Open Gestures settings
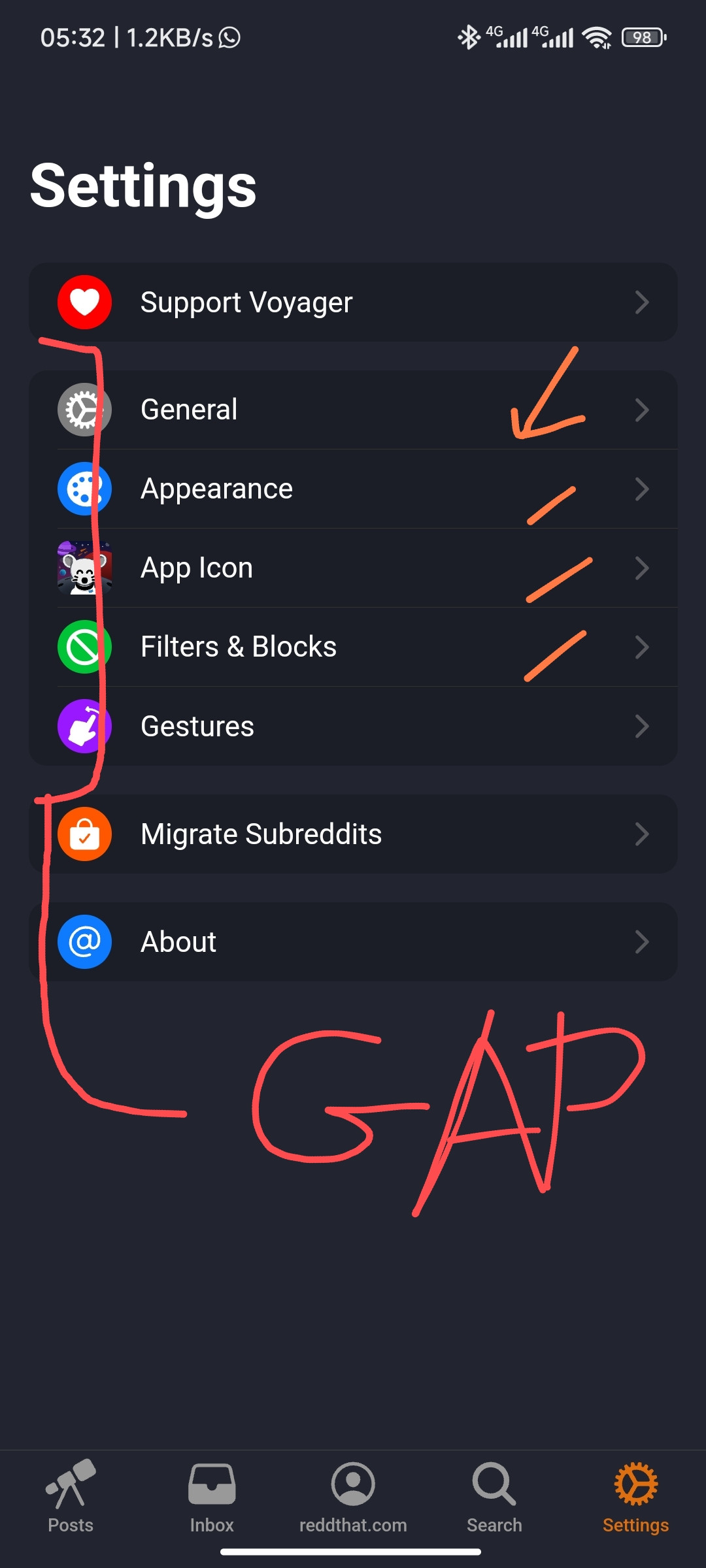 coord(353,726)
